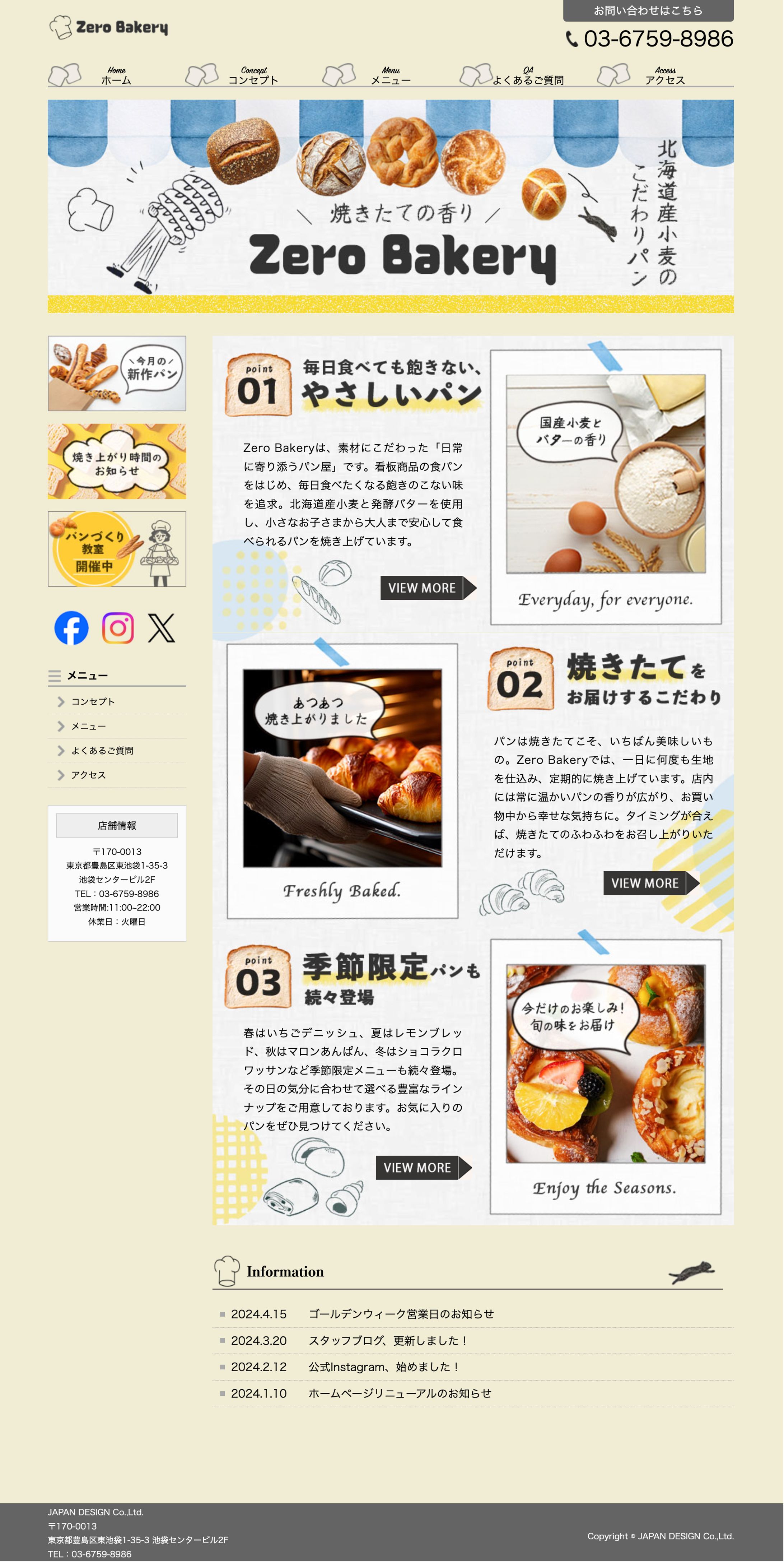784x1563 pixels.
Task: Open the 今月の新作パン banner
Action: click(x=116, y=373)
